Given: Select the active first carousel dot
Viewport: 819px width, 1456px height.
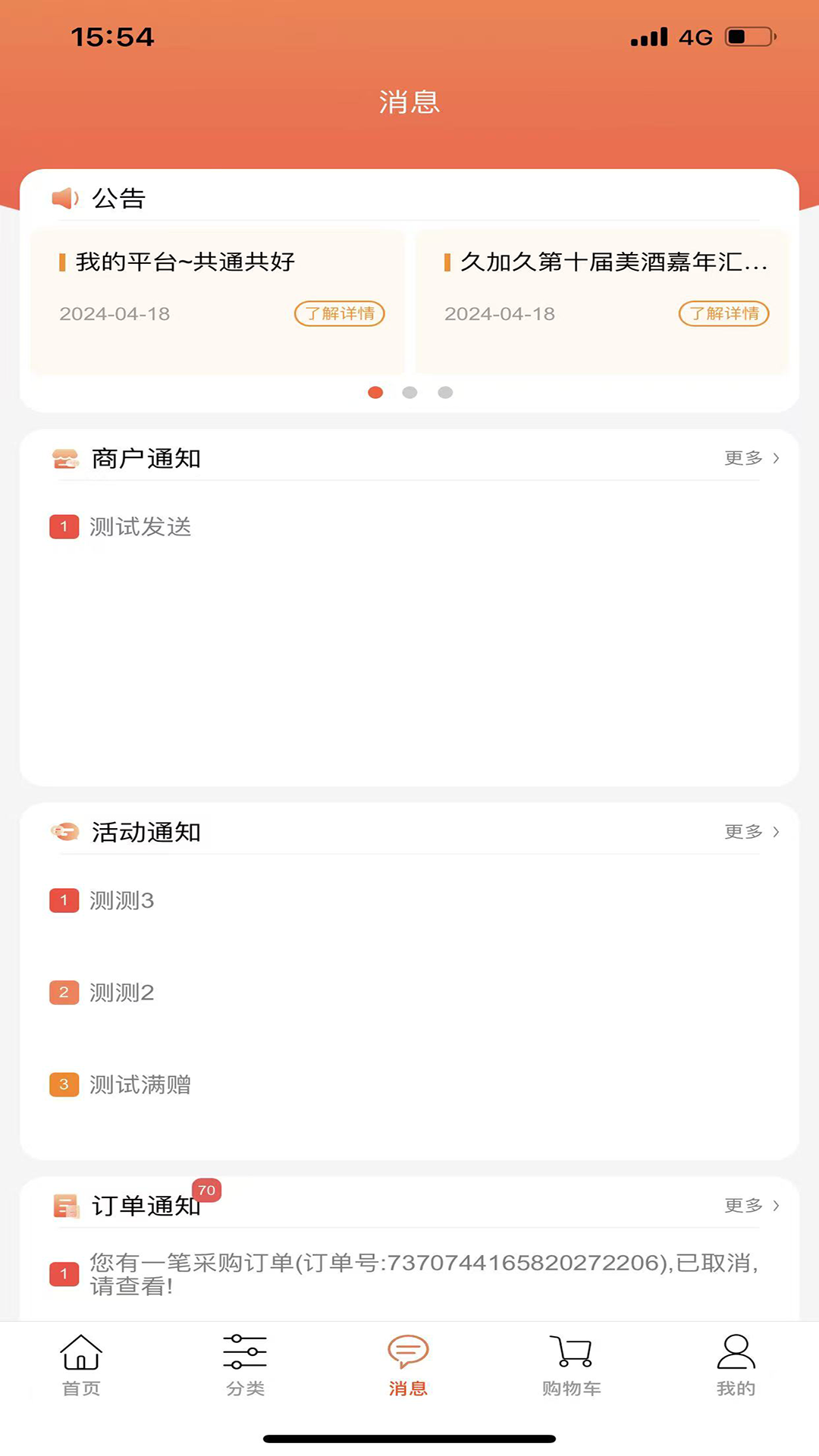Looking at the screenshot, I should (375, 393).
